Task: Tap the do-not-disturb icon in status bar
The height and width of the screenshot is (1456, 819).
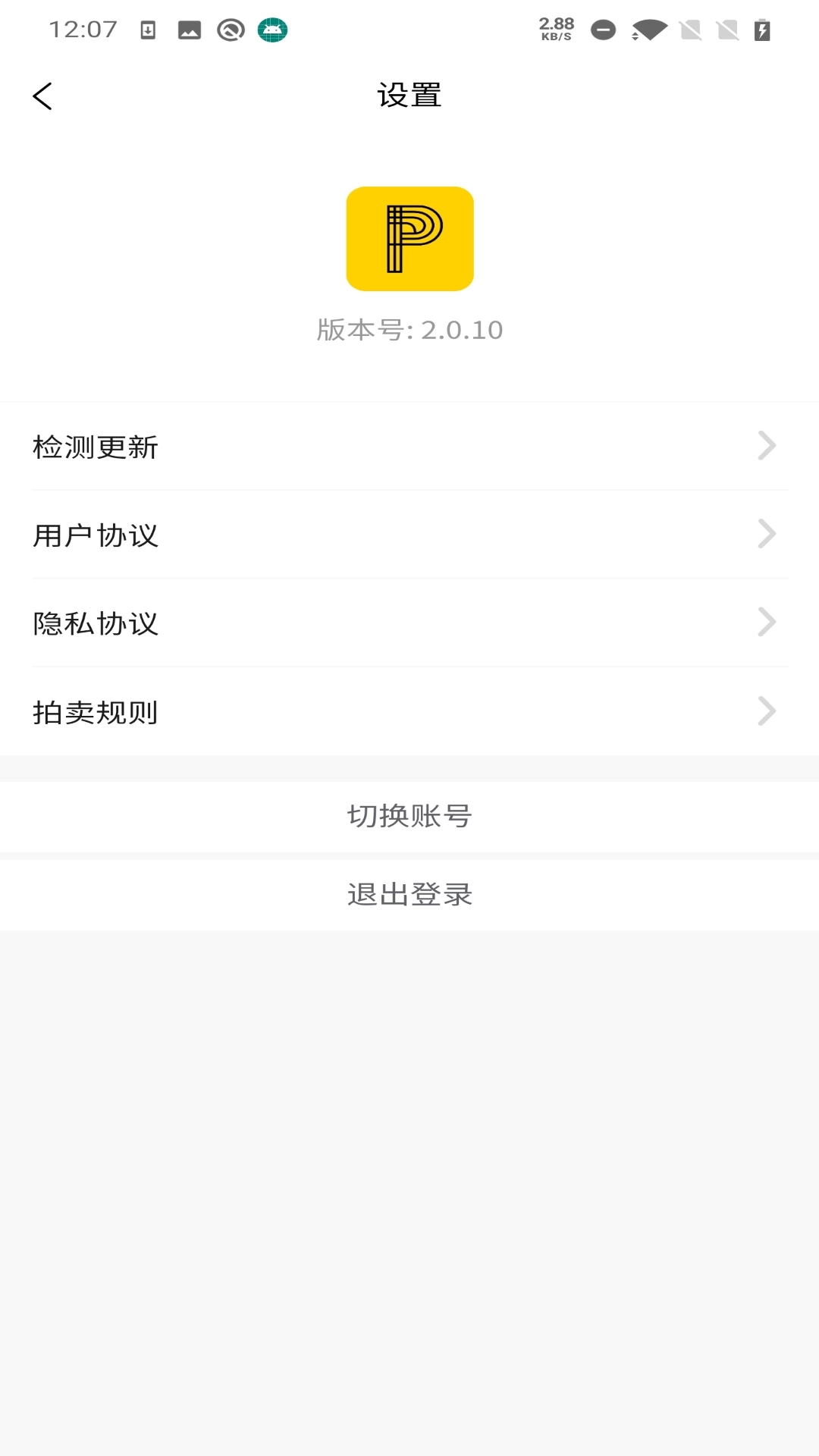Action: point(603,30)
